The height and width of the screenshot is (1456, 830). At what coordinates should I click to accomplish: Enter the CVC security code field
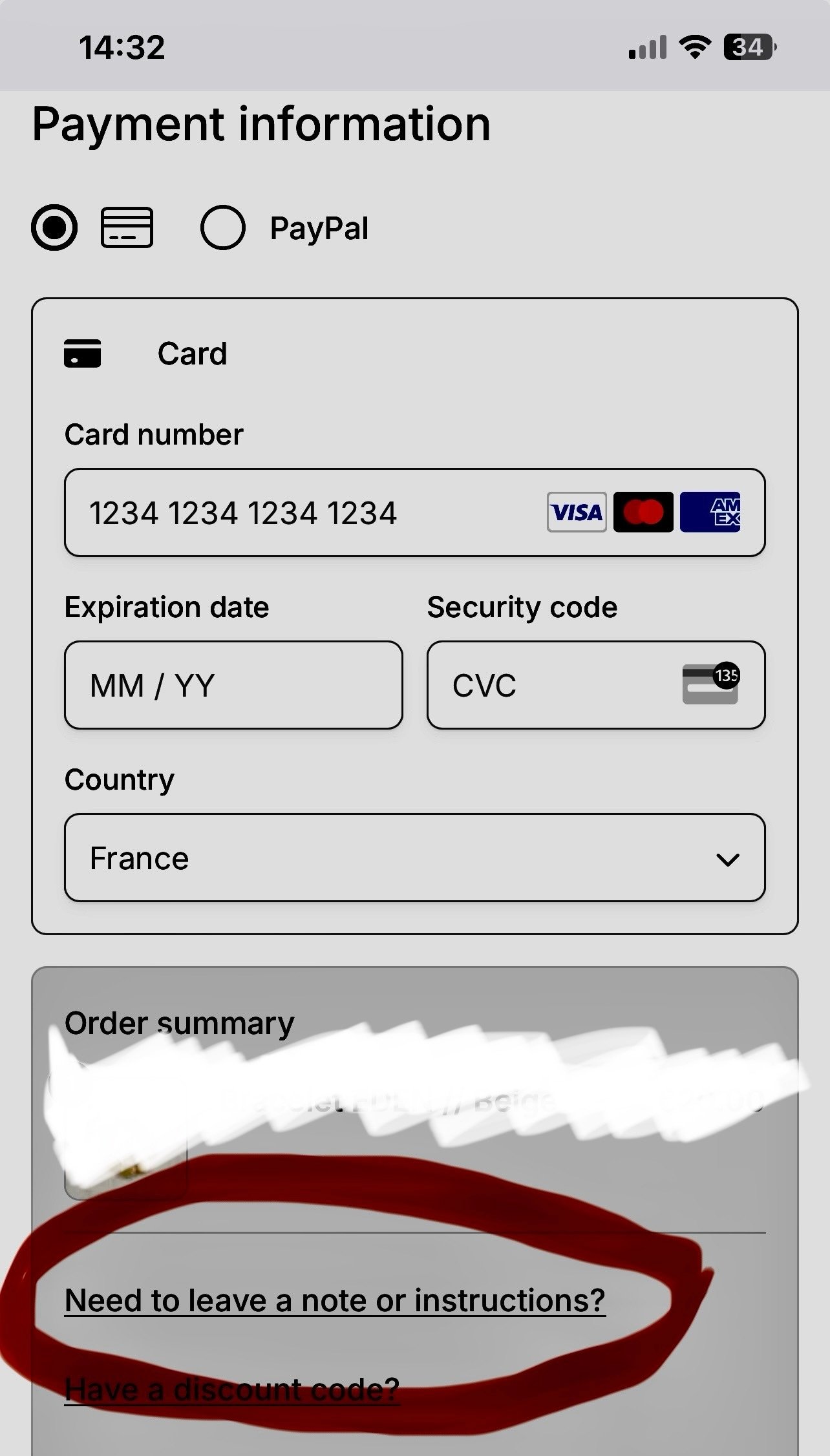coord(596,685)
